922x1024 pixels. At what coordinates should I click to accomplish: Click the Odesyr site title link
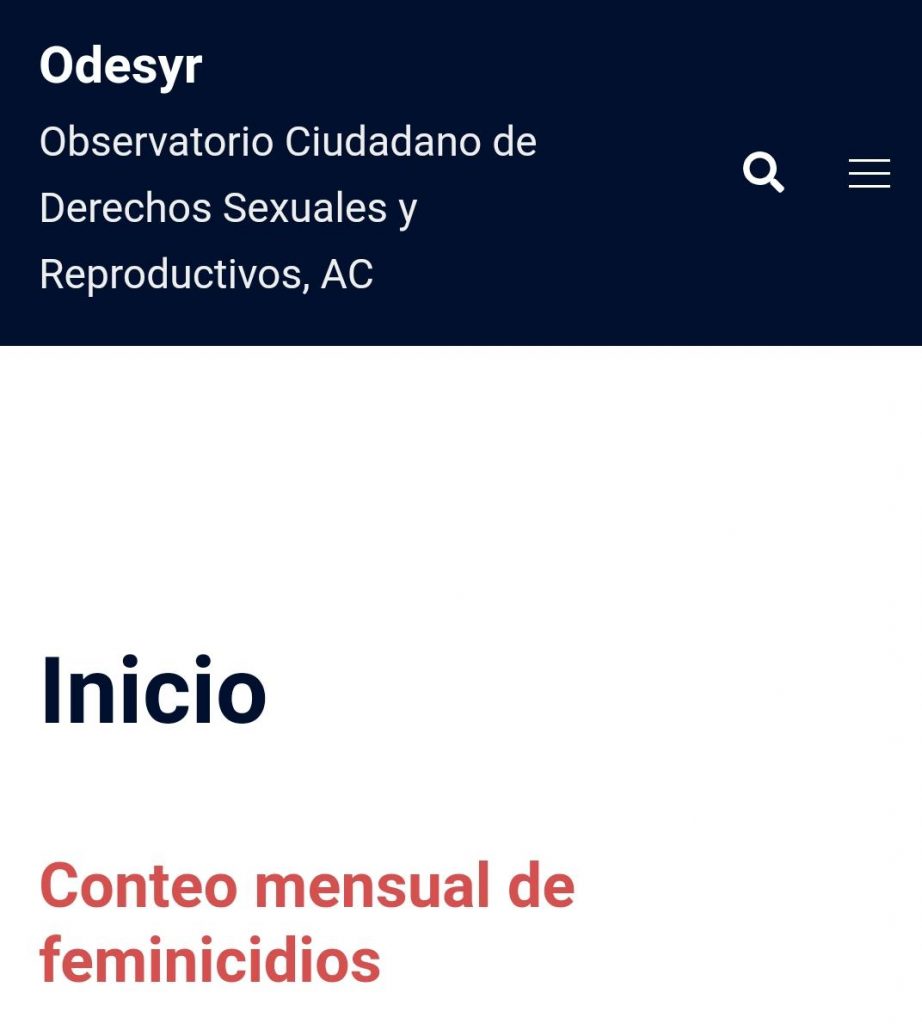pyautogui.click(x=120, y=66)
